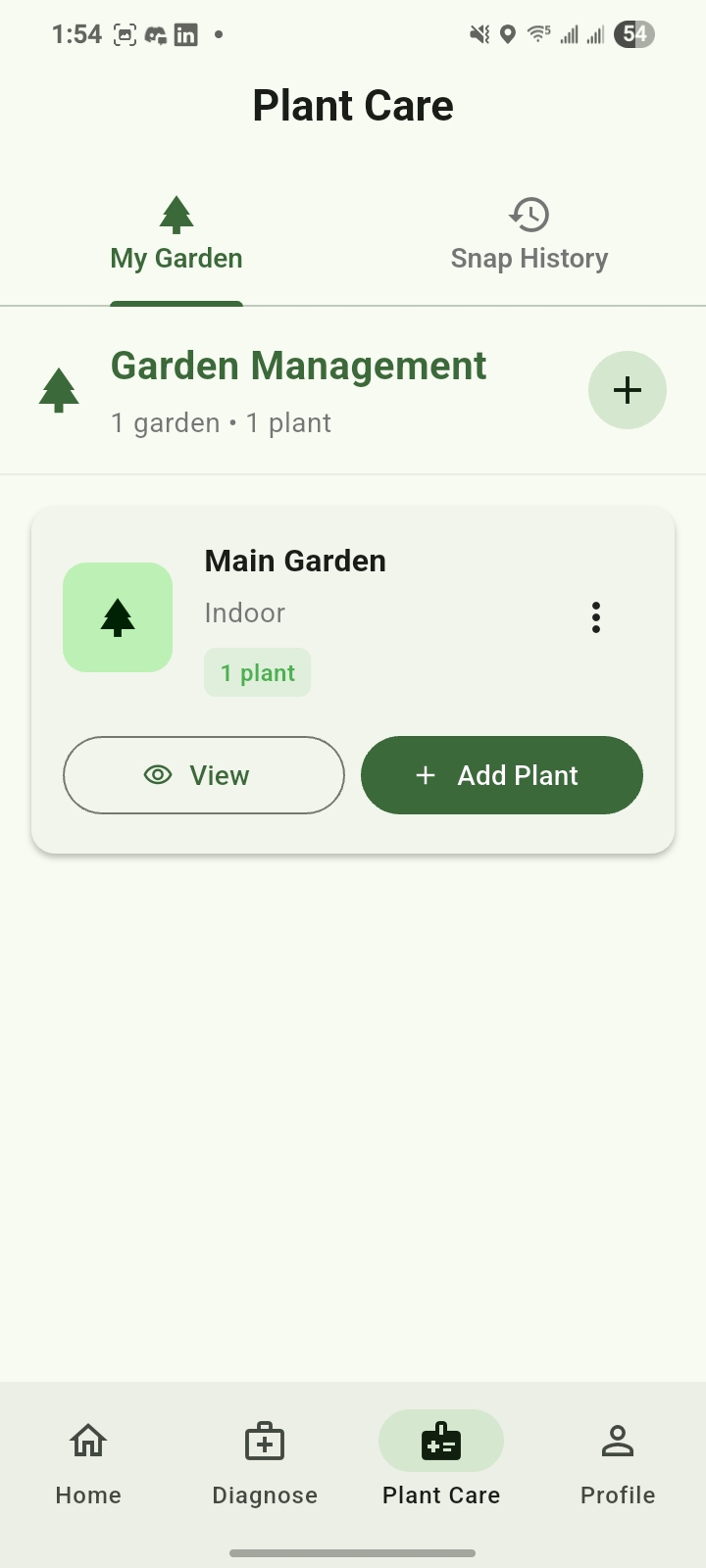View the Main Garden details

203,774
